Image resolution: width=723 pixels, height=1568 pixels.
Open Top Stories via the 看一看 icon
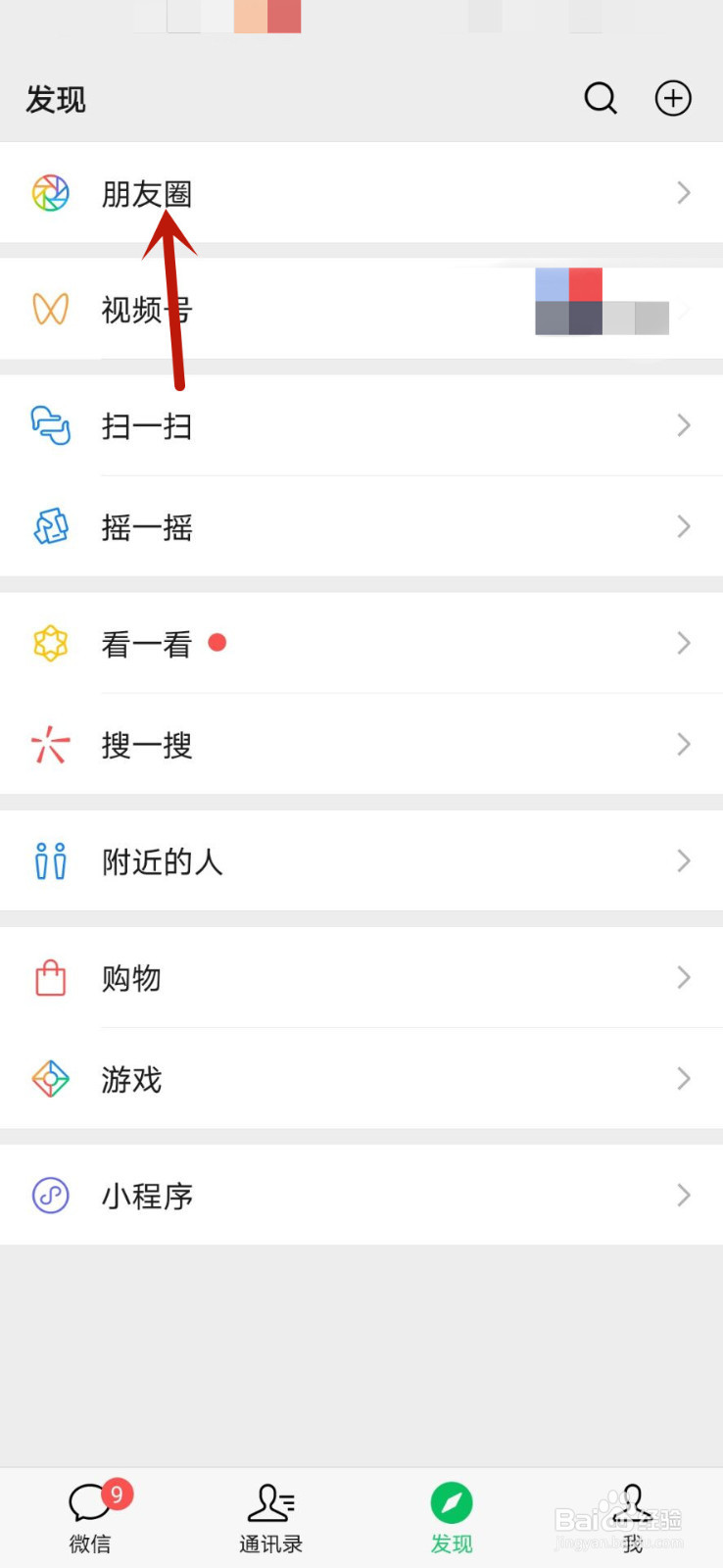click(50, 643)
